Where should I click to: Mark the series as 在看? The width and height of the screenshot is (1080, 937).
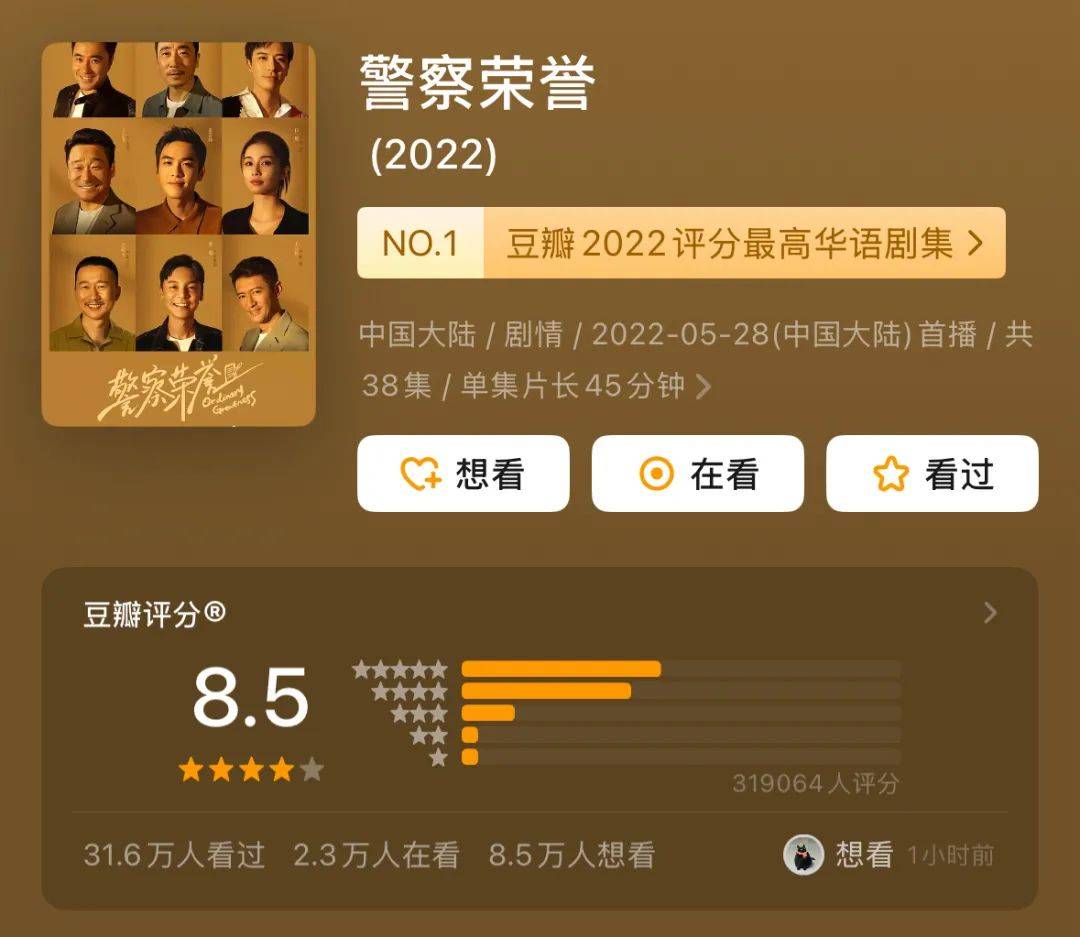tap(697, 474)
